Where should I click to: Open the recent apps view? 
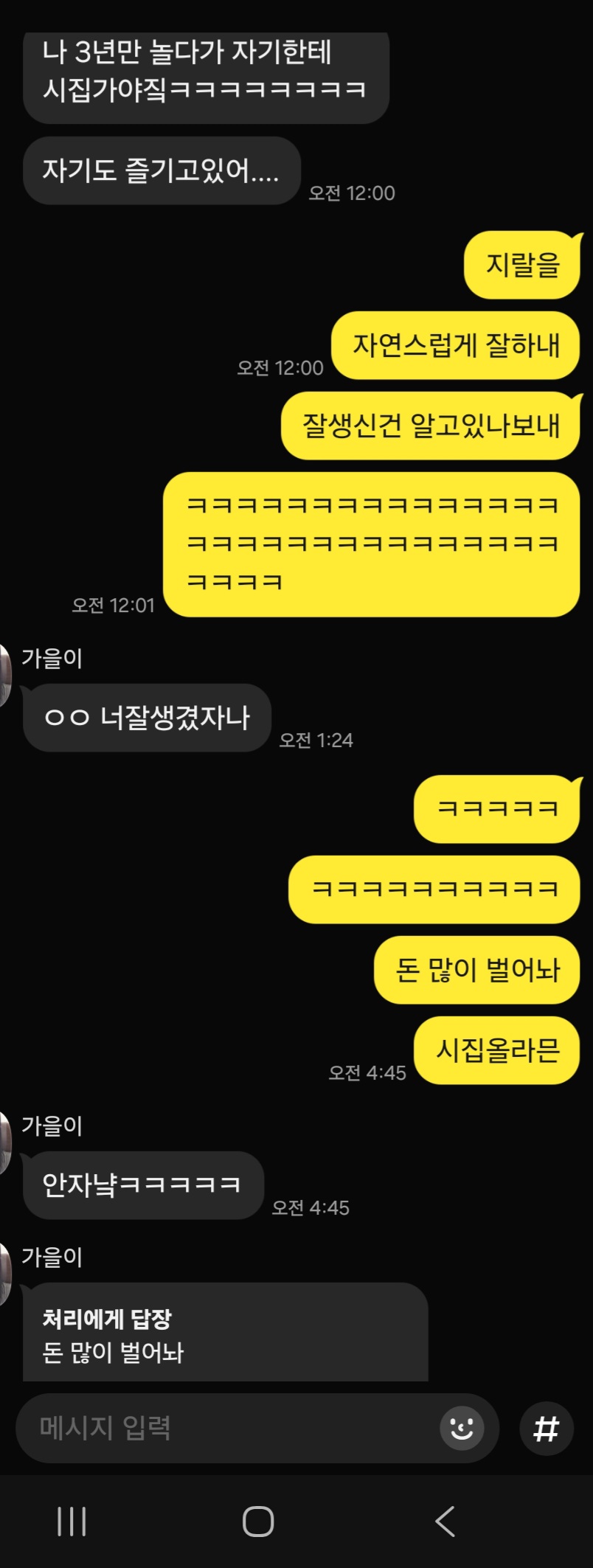click(72, 1522)
